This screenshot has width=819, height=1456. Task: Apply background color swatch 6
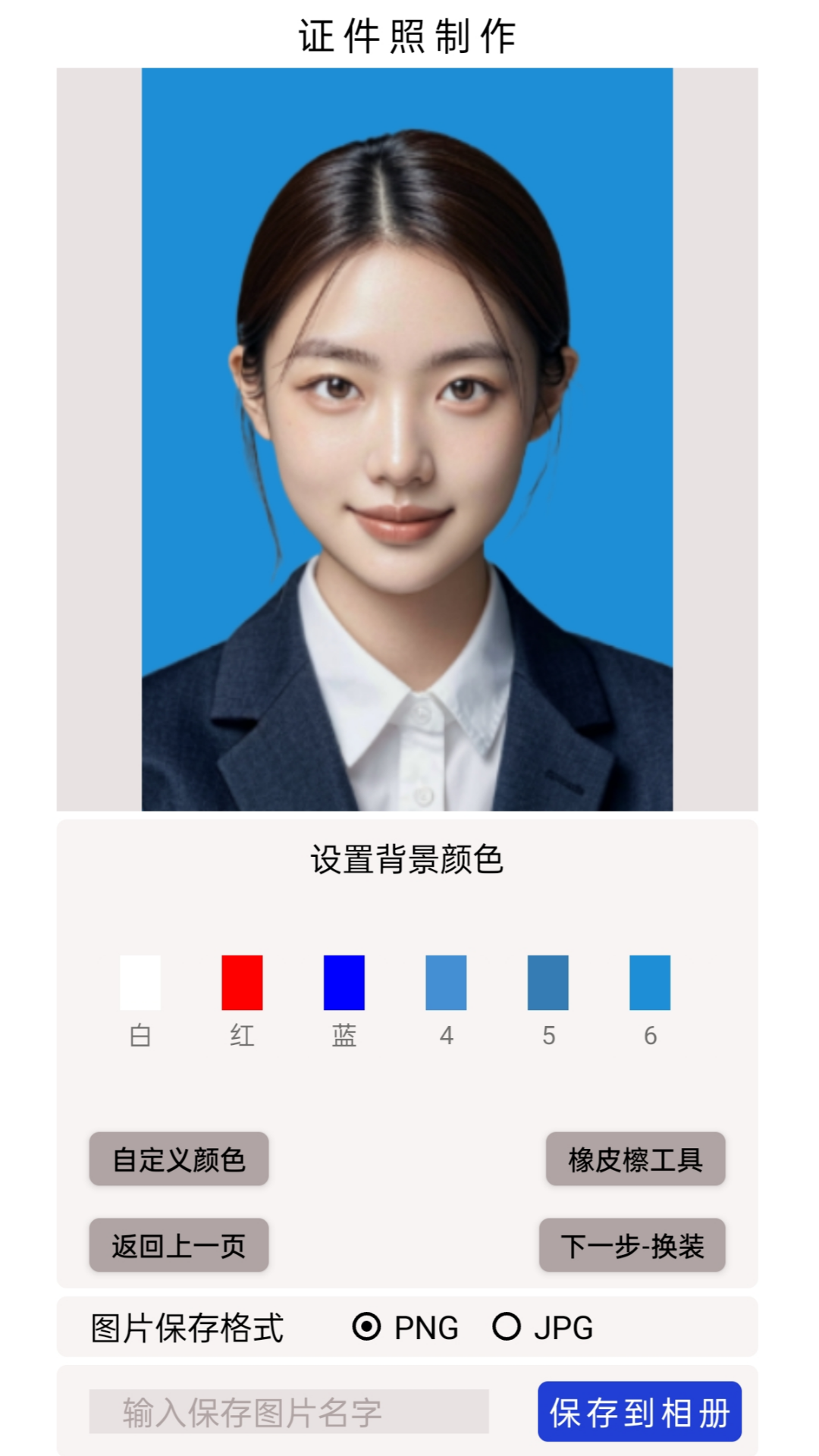(x=650, y=982)
